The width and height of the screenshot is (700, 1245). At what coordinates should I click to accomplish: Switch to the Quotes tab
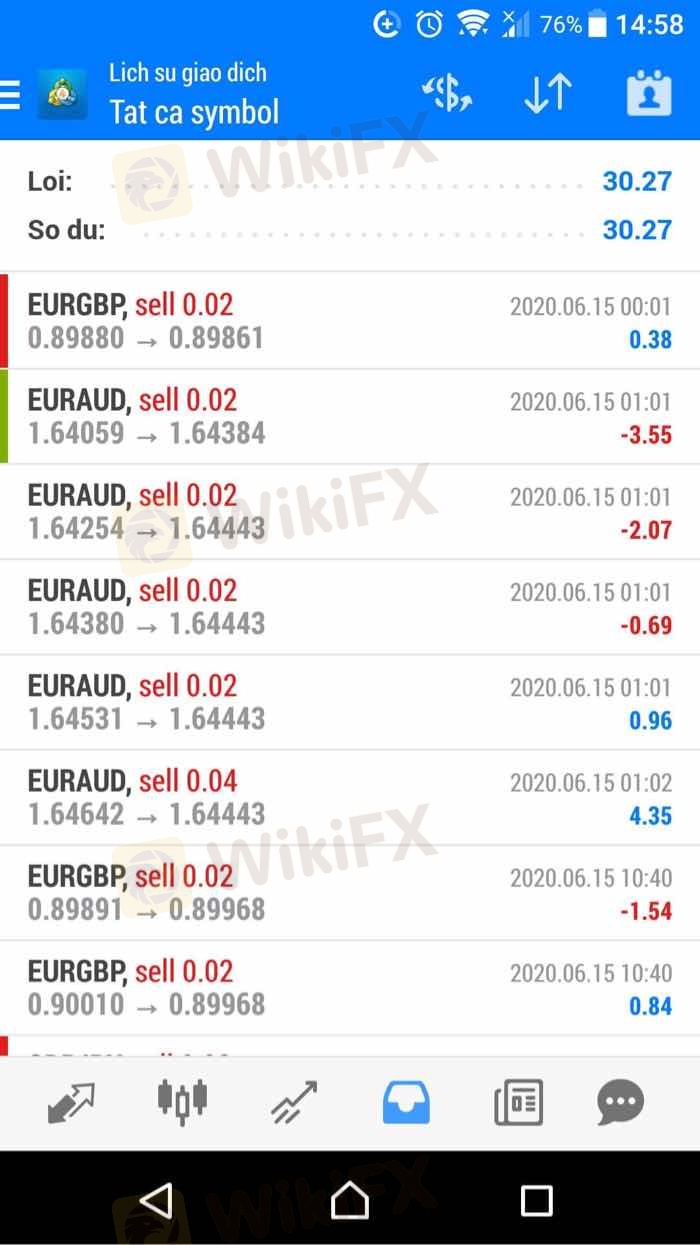coord(70,1103)
